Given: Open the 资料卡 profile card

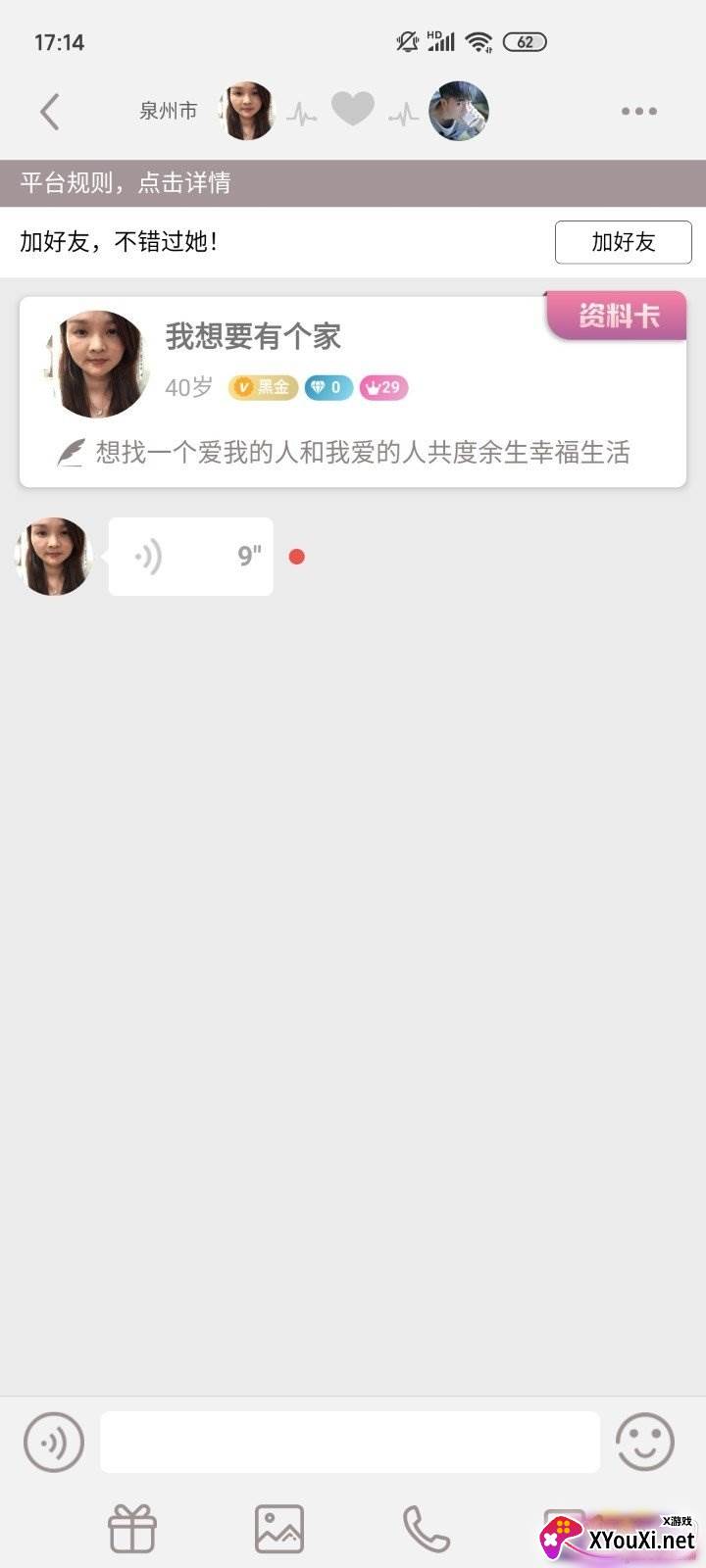Looking at the screenshot, I should coord(617,317).
